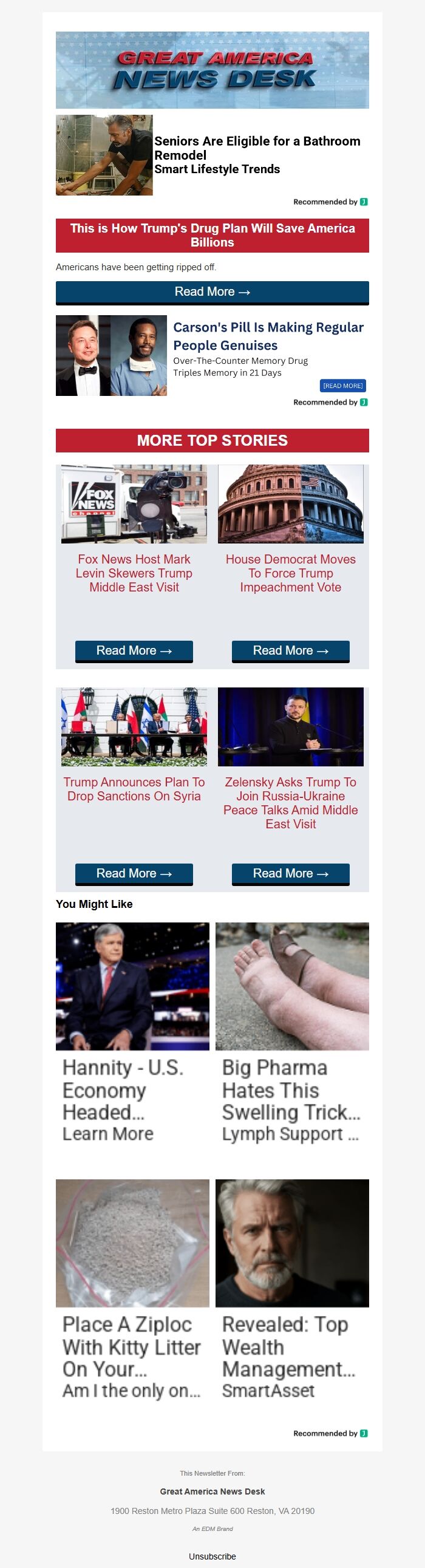
Task: Read More on Syria sanctions story
Action: click(x=134, y=873)
